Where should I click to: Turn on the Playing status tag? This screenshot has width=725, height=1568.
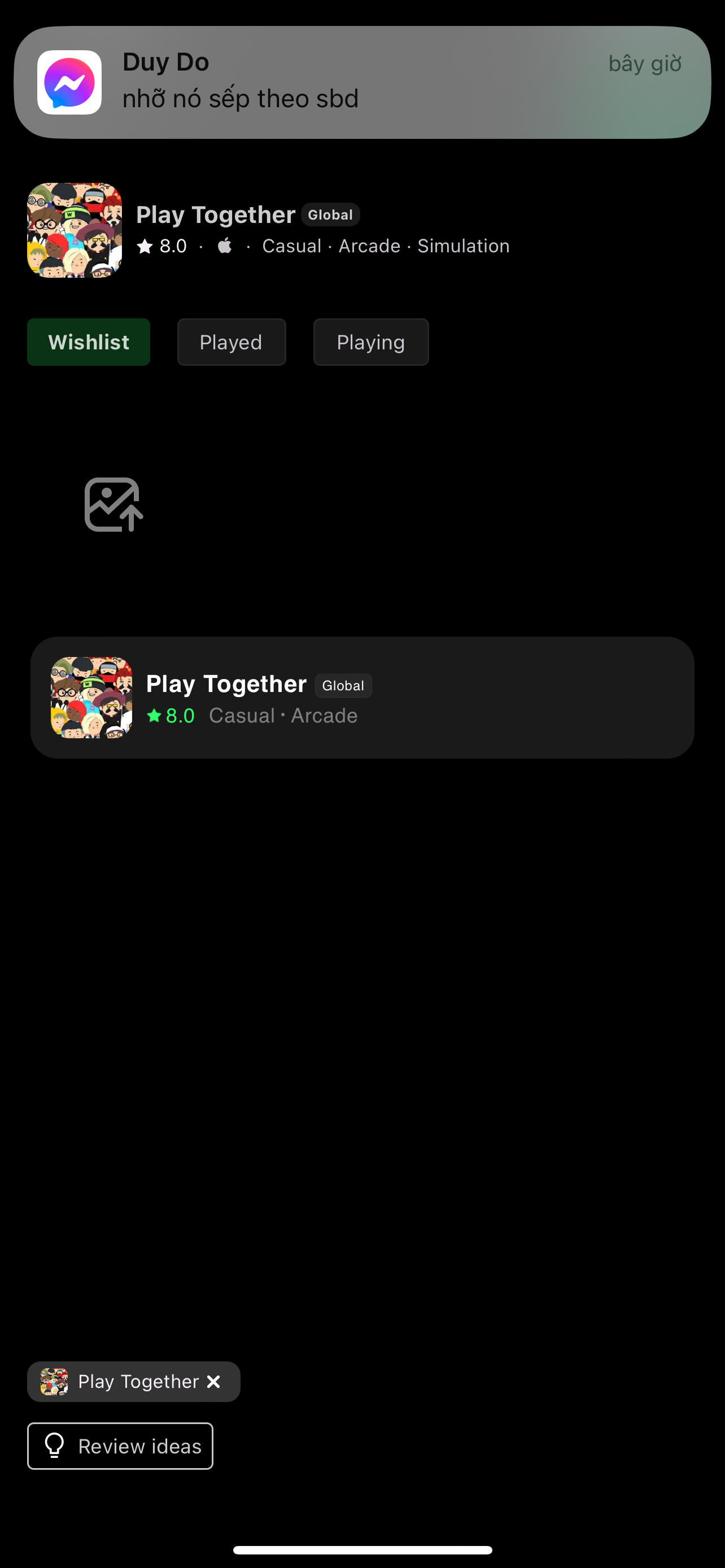click(370, 341)
